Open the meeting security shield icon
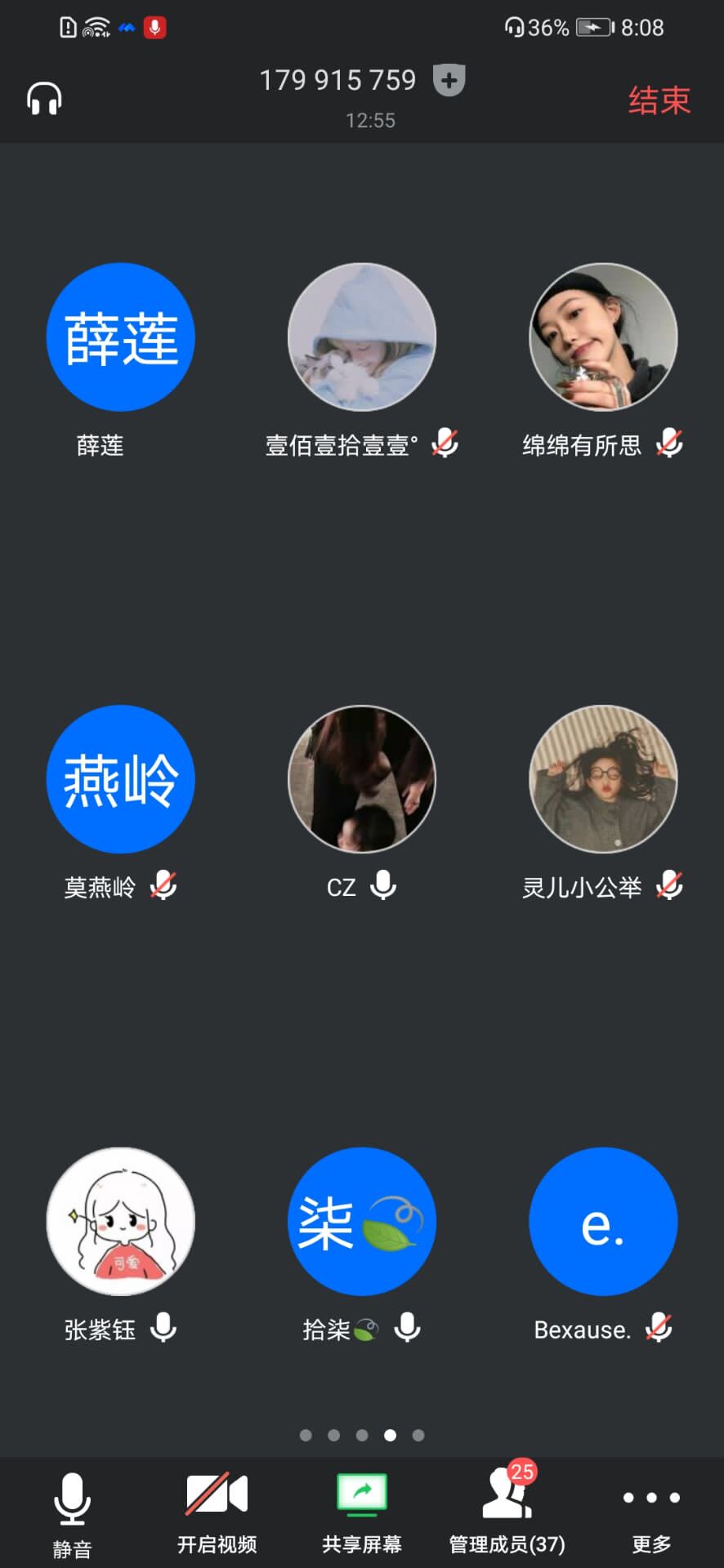This screenshot has height=1568, width=724. click(x=449, y=80)
